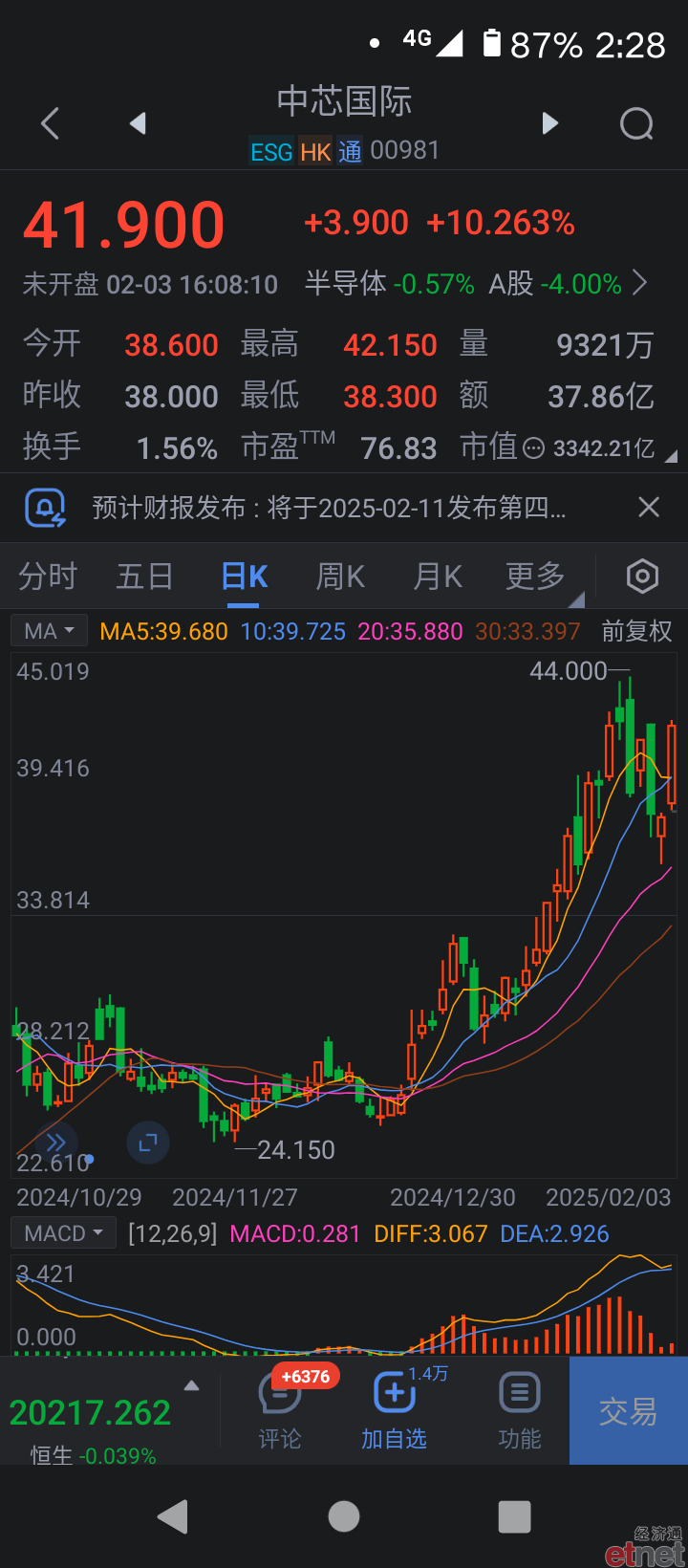Viewport: 688px width, 1568px height.
Task: Dismiss the earnings announcement banner
Action: pyautogui.click(x=649, y=507)
